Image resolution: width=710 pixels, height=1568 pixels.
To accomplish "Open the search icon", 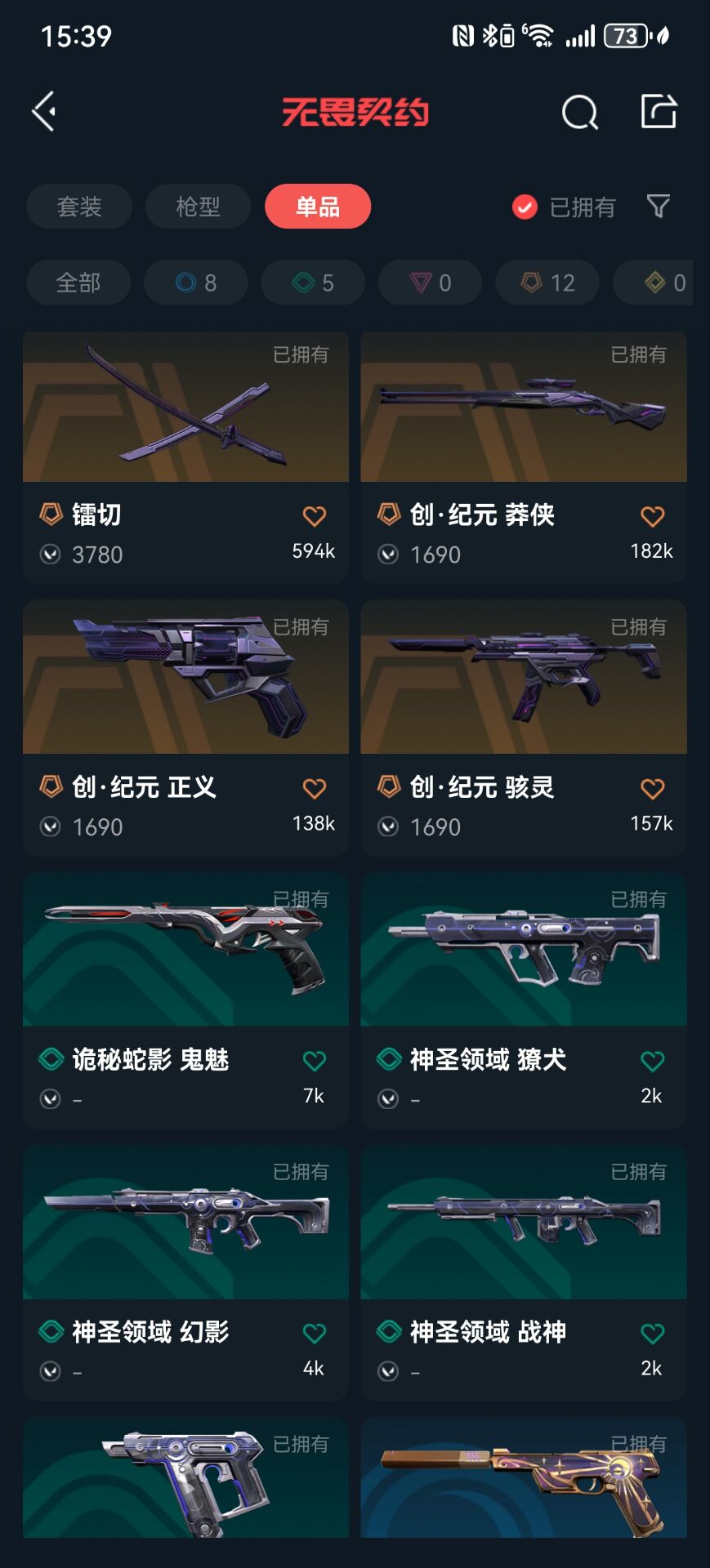I will (x=579, y=112).
